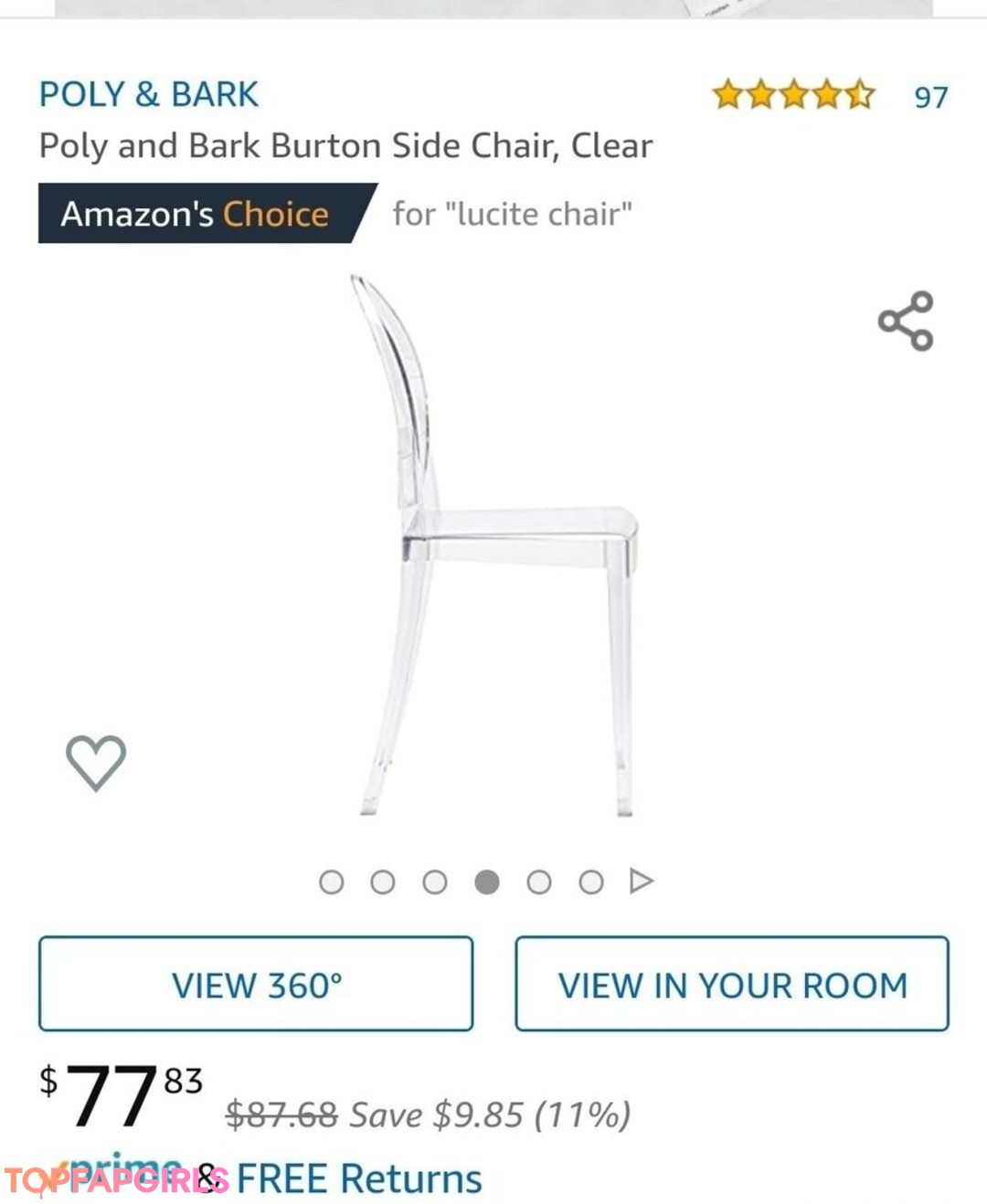Open the POLY & BARK brand link
This screenshot has height=1204, width=987.
click(148, 94)
